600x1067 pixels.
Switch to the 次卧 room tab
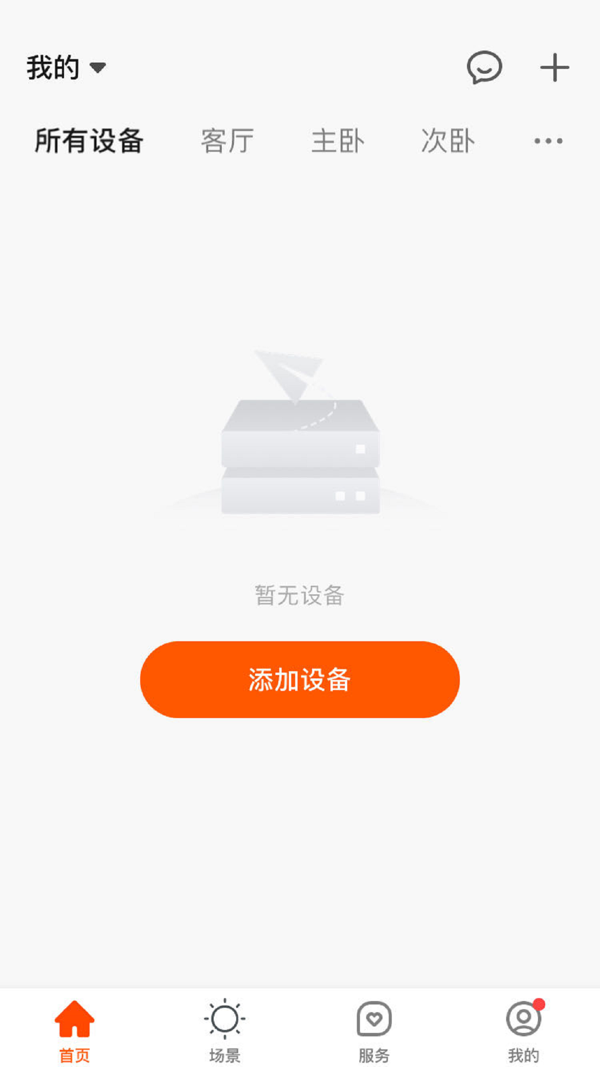coord(447,141)
